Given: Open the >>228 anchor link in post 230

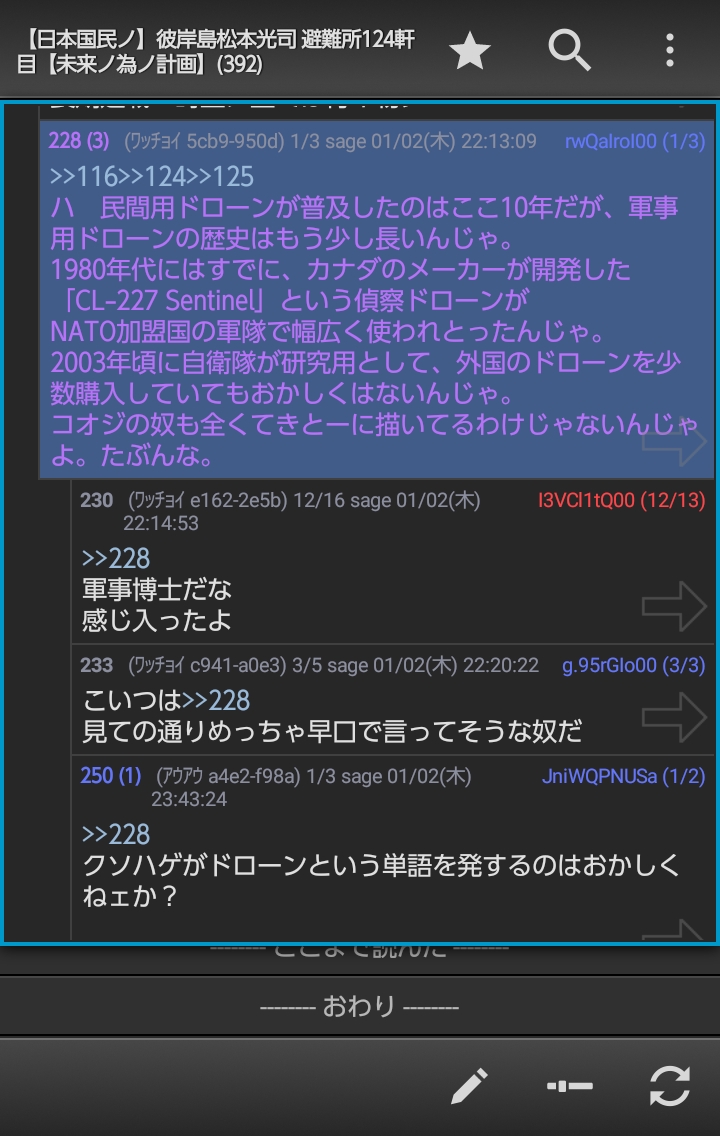Looking at the screenshot, I should (116, 558).
